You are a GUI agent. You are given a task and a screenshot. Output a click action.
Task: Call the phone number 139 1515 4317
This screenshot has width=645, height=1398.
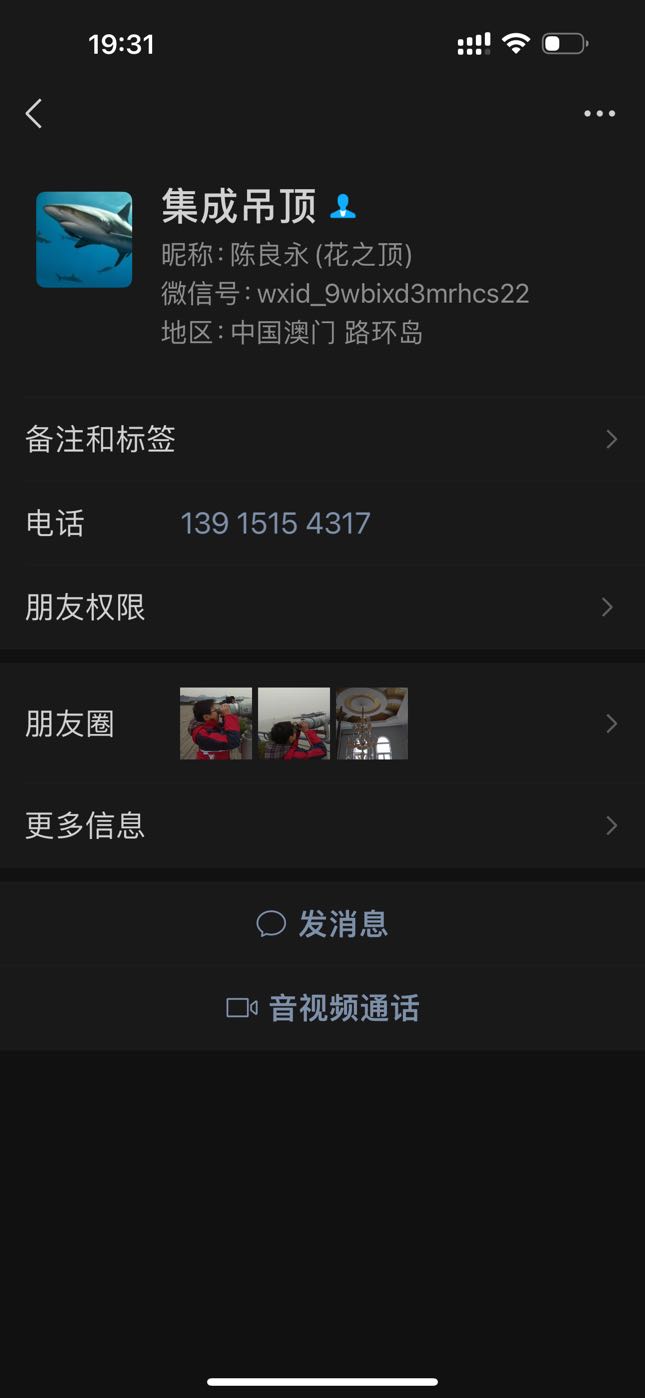click(275, 523)
